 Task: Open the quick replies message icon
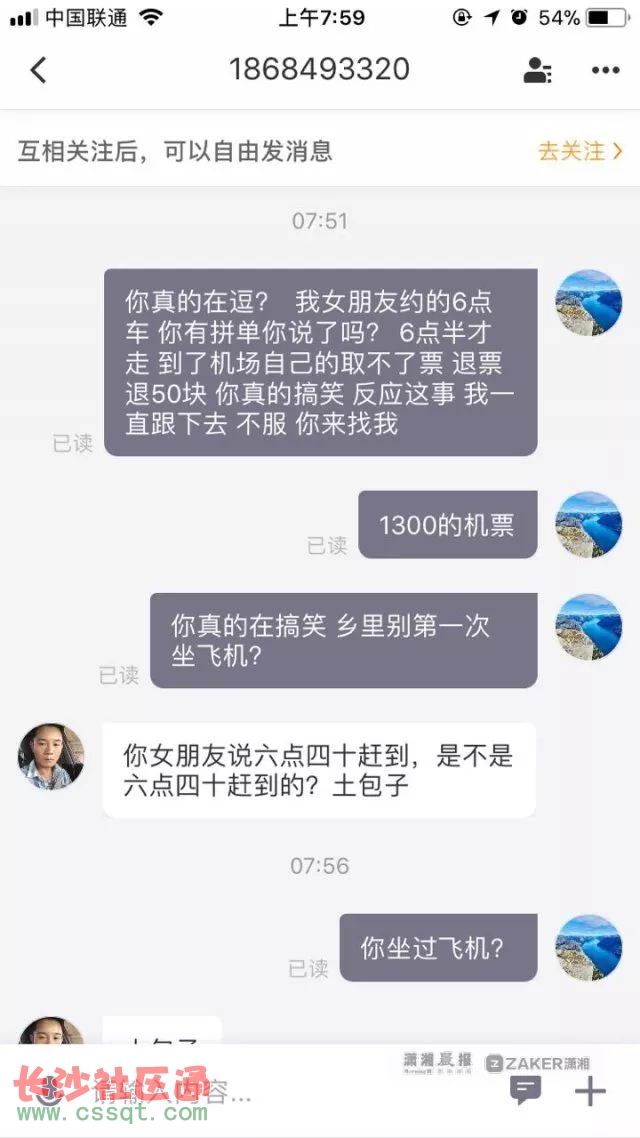pos(525,1090)
